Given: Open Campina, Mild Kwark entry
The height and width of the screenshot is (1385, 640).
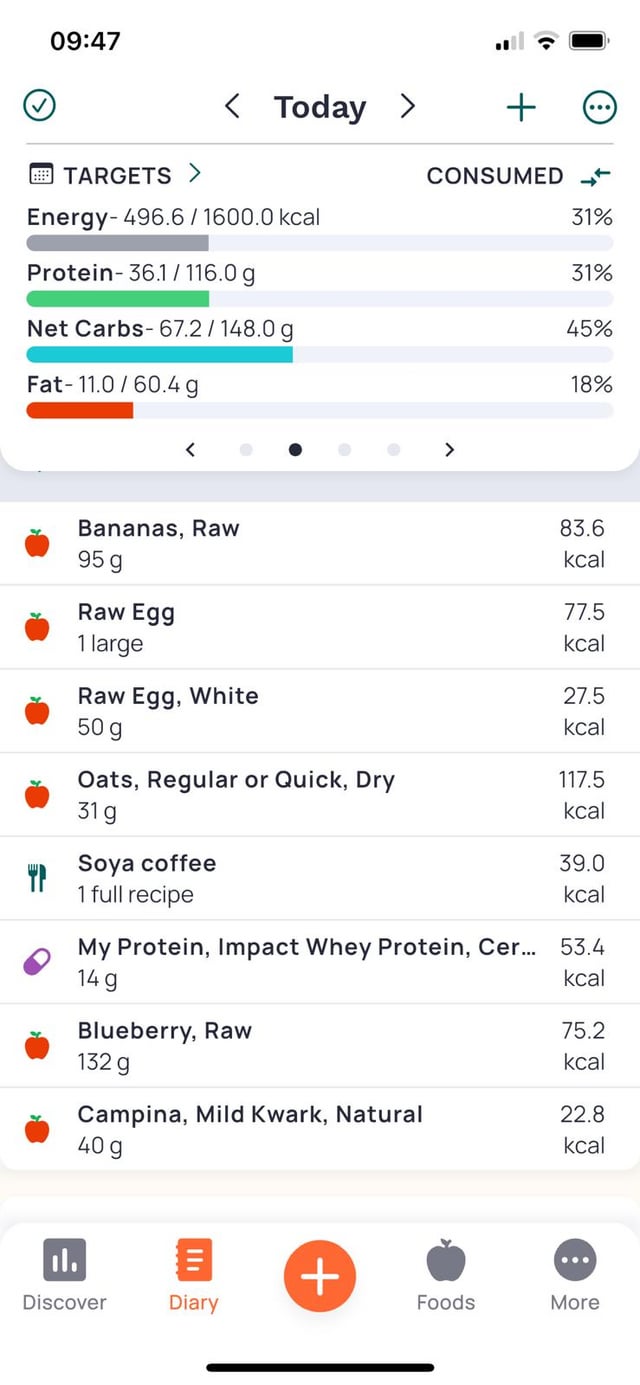Looking at the screenshot, I should (320, 1129).
